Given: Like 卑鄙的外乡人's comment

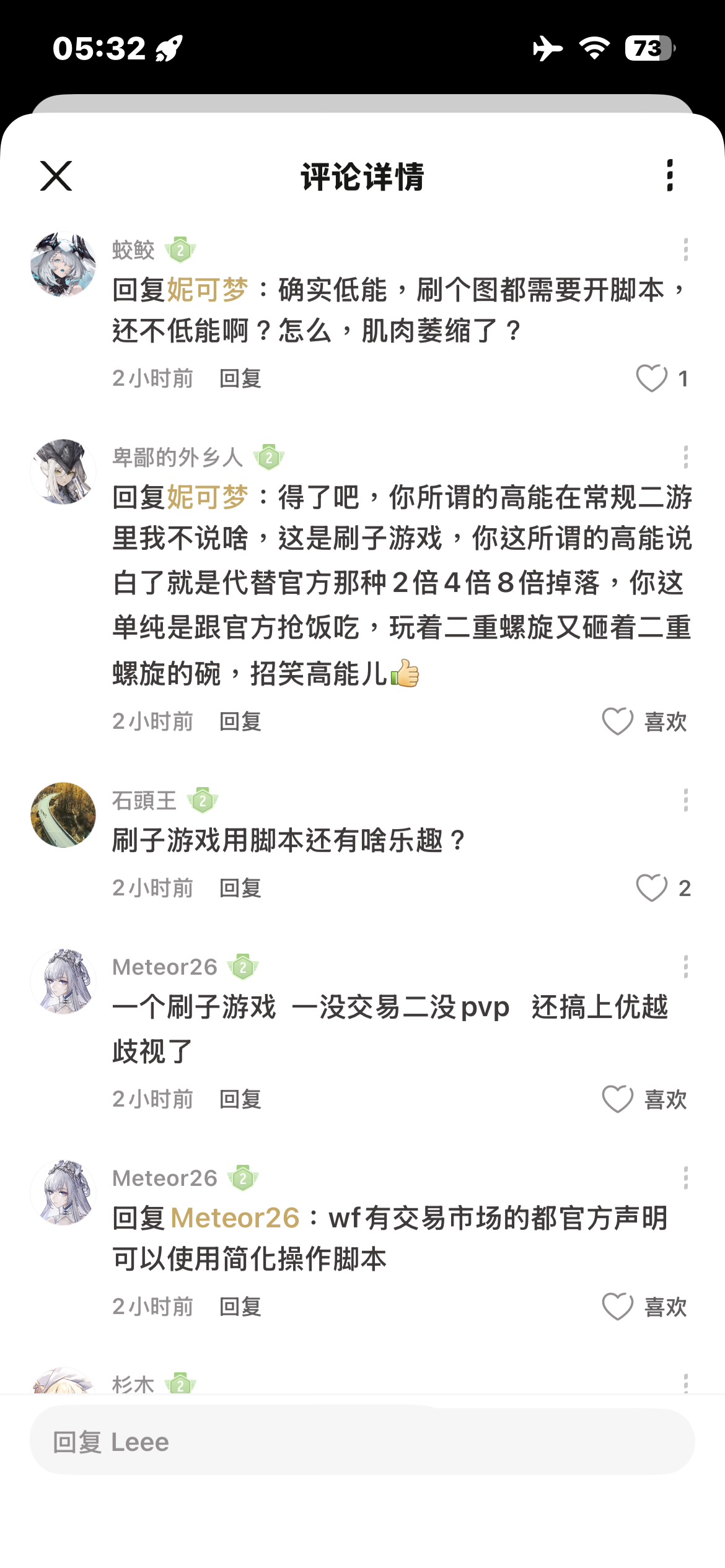Looking at the screenshot, I should click(x=618, y=721).
